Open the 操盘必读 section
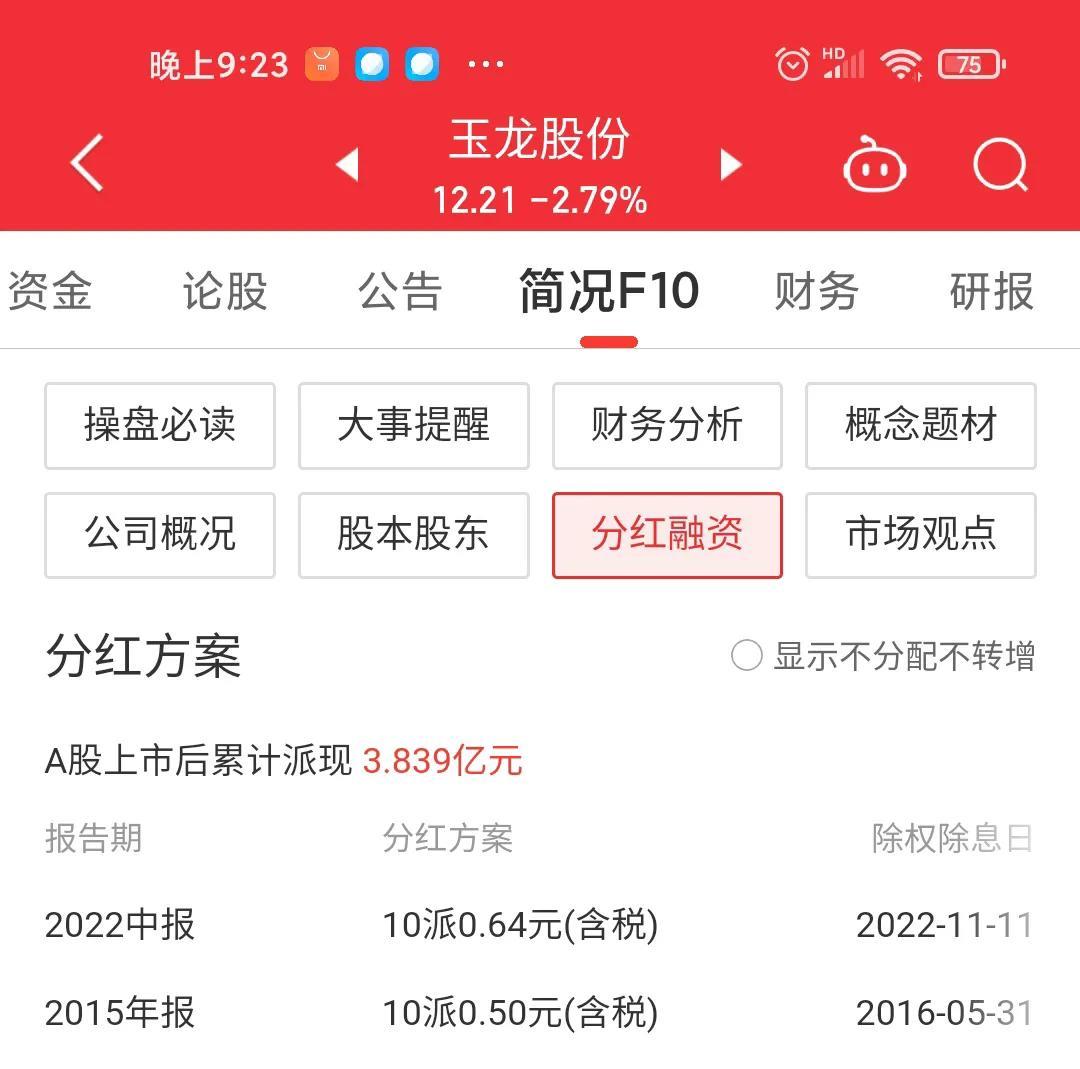Screen dimensions: 1080x1069 [x=160, y=426]
